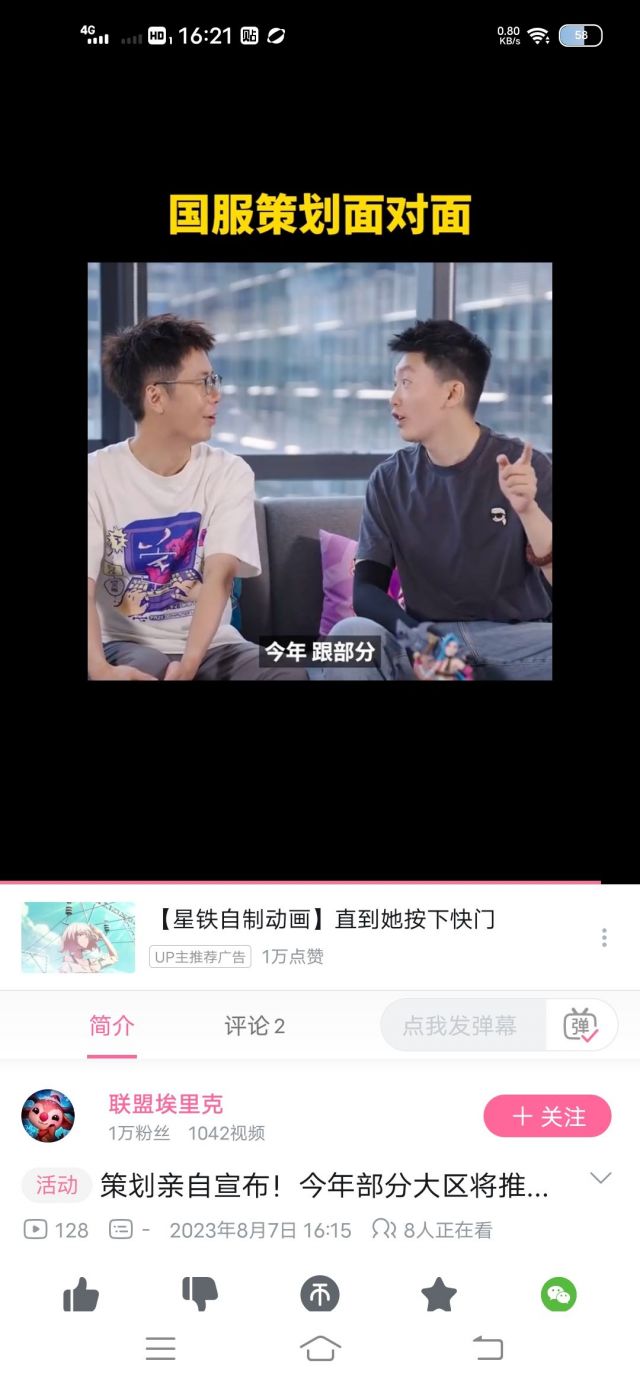
Task: Open more options for the recommended ad
Action: [604, 937]
